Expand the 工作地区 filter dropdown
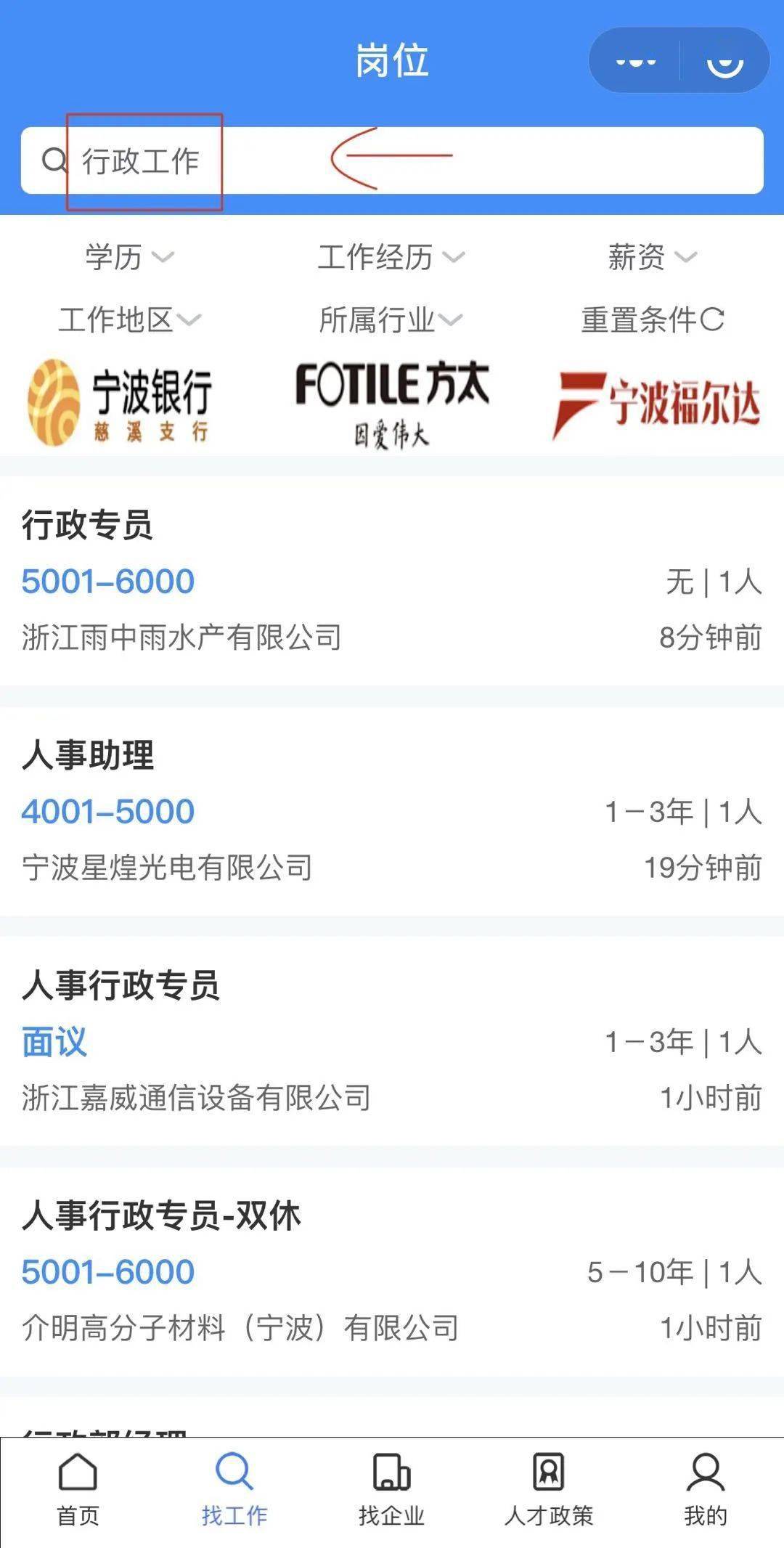The height and width of the screenshot is (1548, 784). (x=129, y=319)
